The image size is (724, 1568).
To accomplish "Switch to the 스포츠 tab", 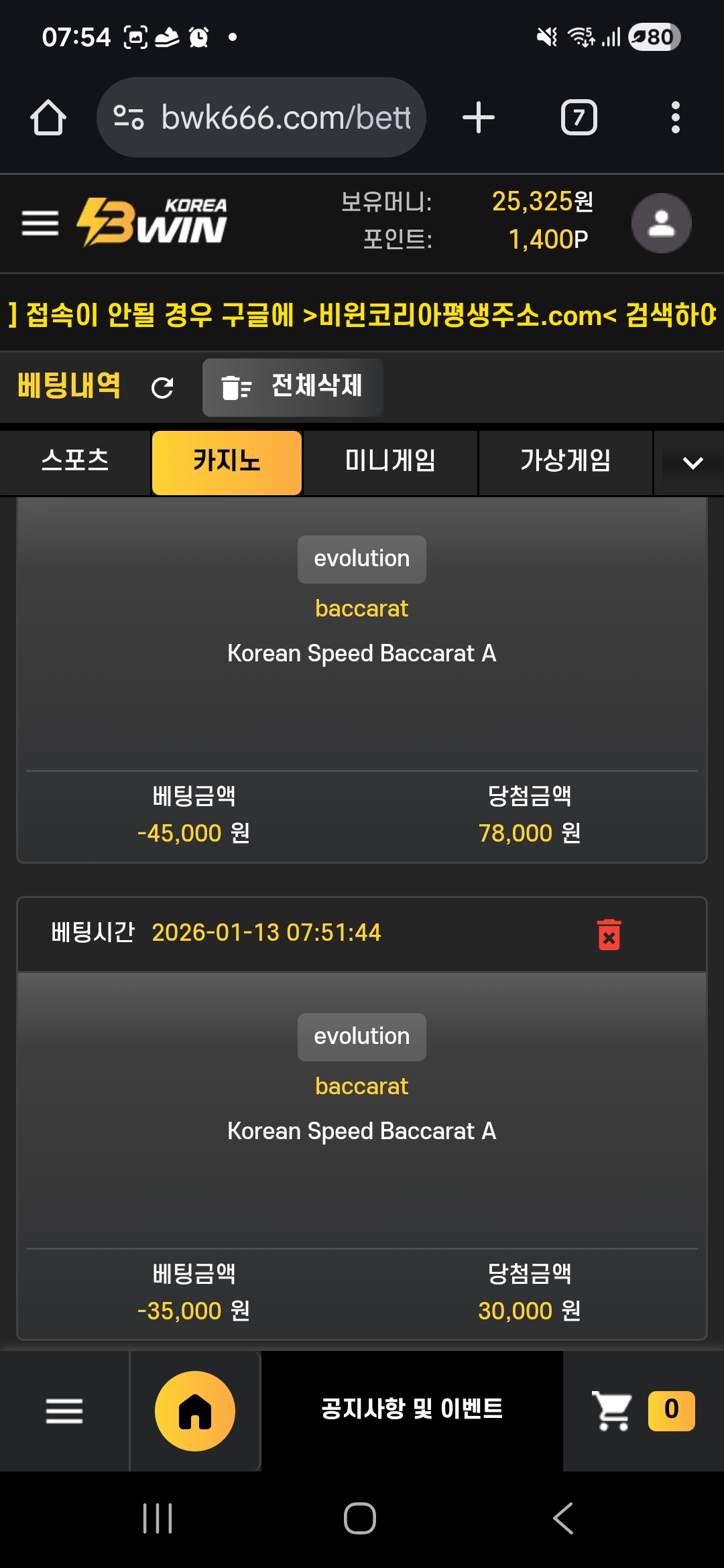I will [75, 461].
